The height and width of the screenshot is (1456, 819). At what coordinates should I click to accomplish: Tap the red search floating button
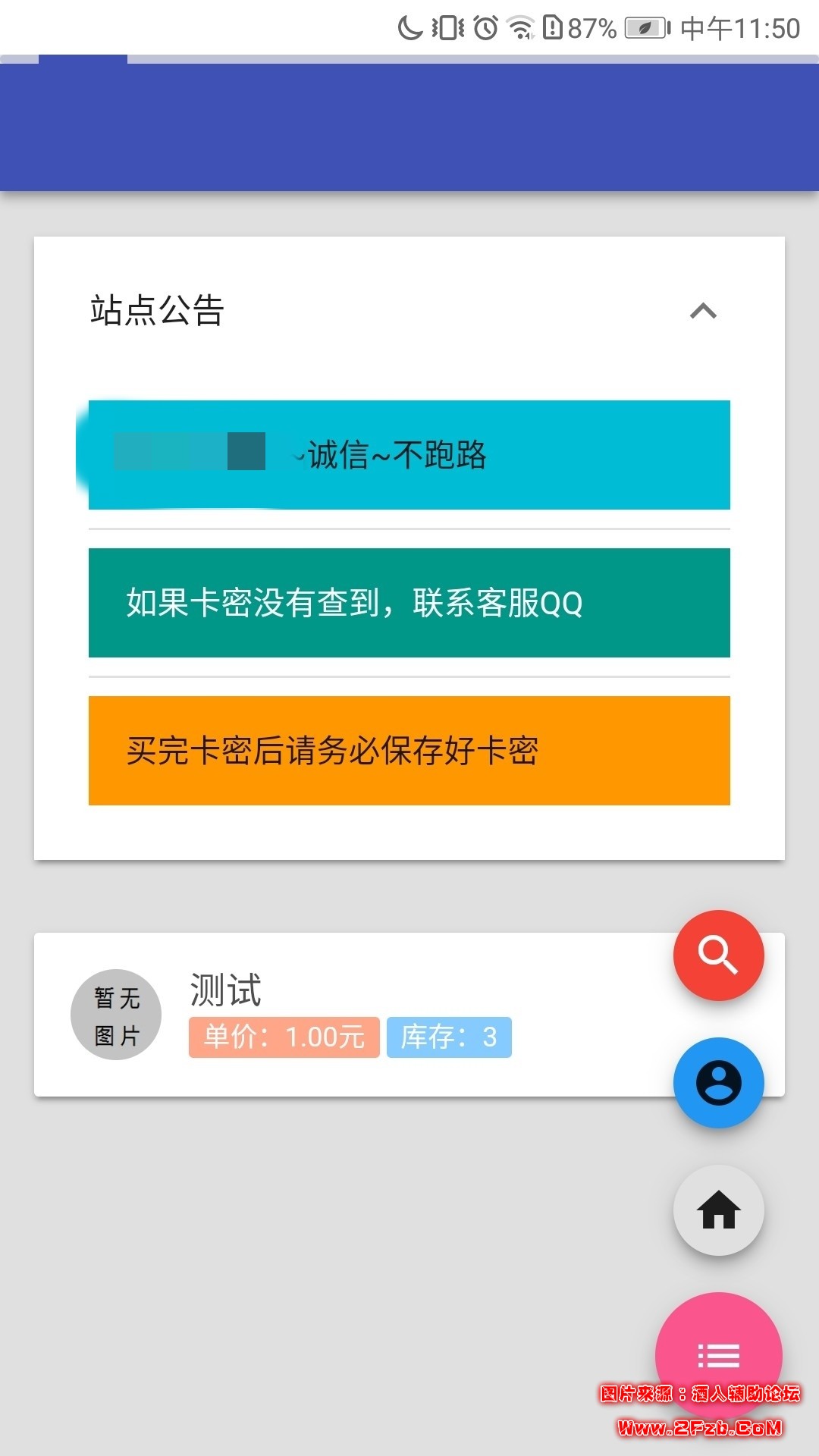click(718, 955)
